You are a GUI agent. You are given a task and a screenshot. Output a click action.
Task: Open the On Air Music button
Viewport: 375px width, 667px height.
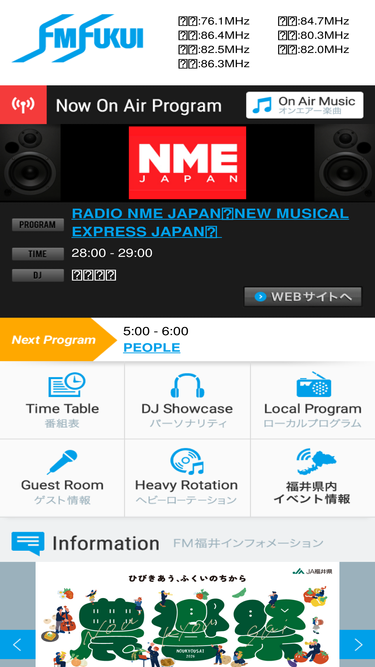(x=304, y=105)
